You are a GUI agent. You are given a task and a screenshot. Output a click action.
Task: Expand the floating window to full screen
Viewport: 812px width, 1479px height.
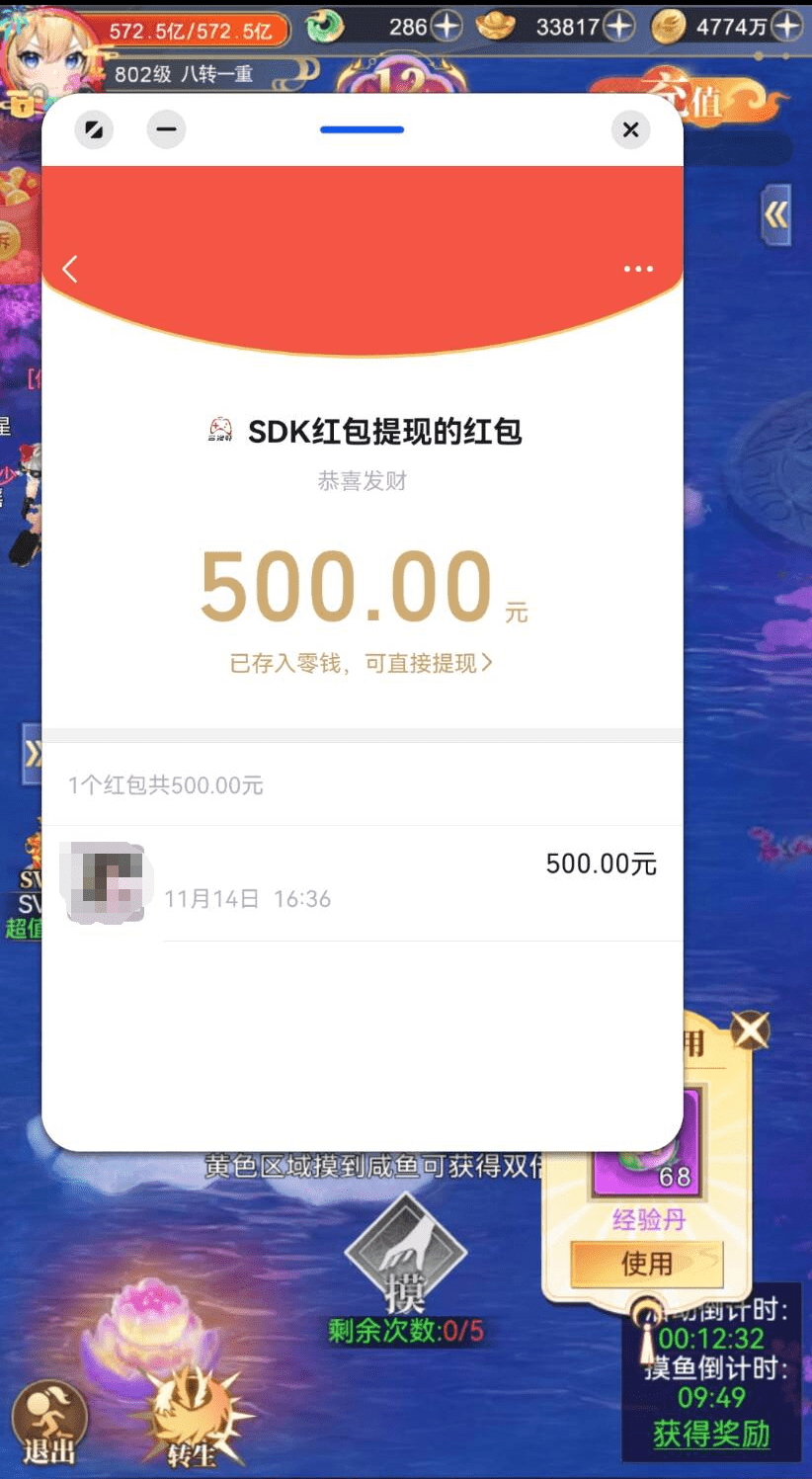pyautogui.click(x=94, y=129)
